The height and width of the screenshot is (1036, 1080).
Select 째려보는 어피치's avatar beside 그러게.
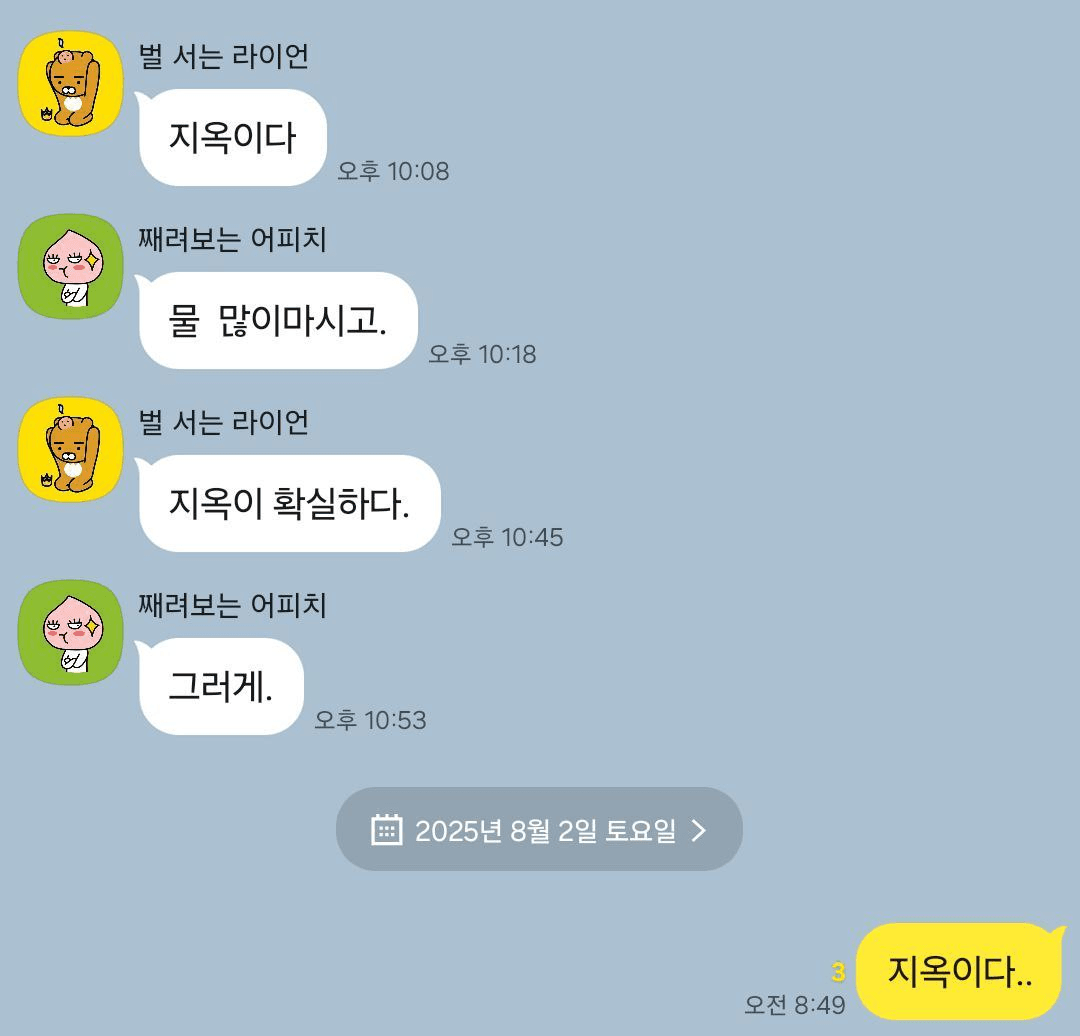click(71, 633)
